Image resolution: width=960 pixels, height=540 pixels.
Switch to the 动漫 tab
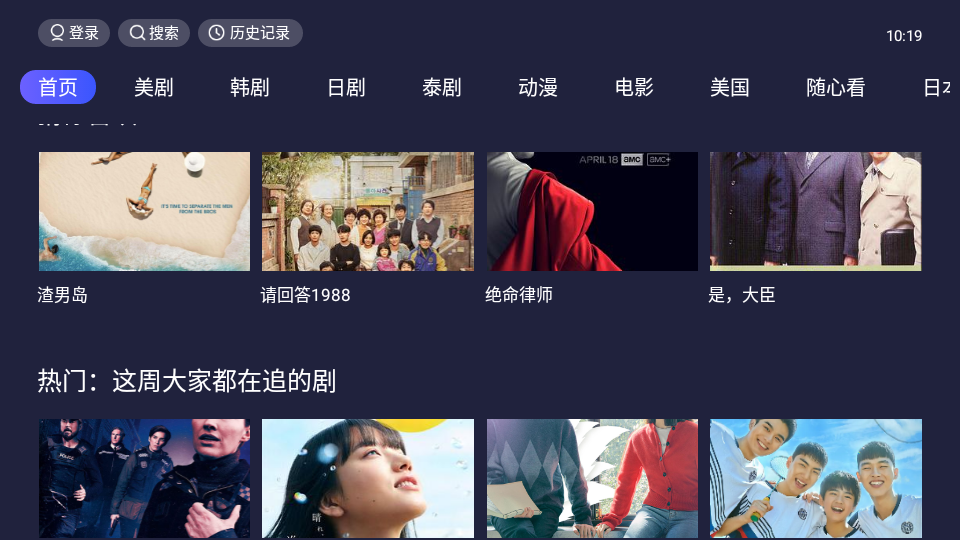click(x=538, y=87)
